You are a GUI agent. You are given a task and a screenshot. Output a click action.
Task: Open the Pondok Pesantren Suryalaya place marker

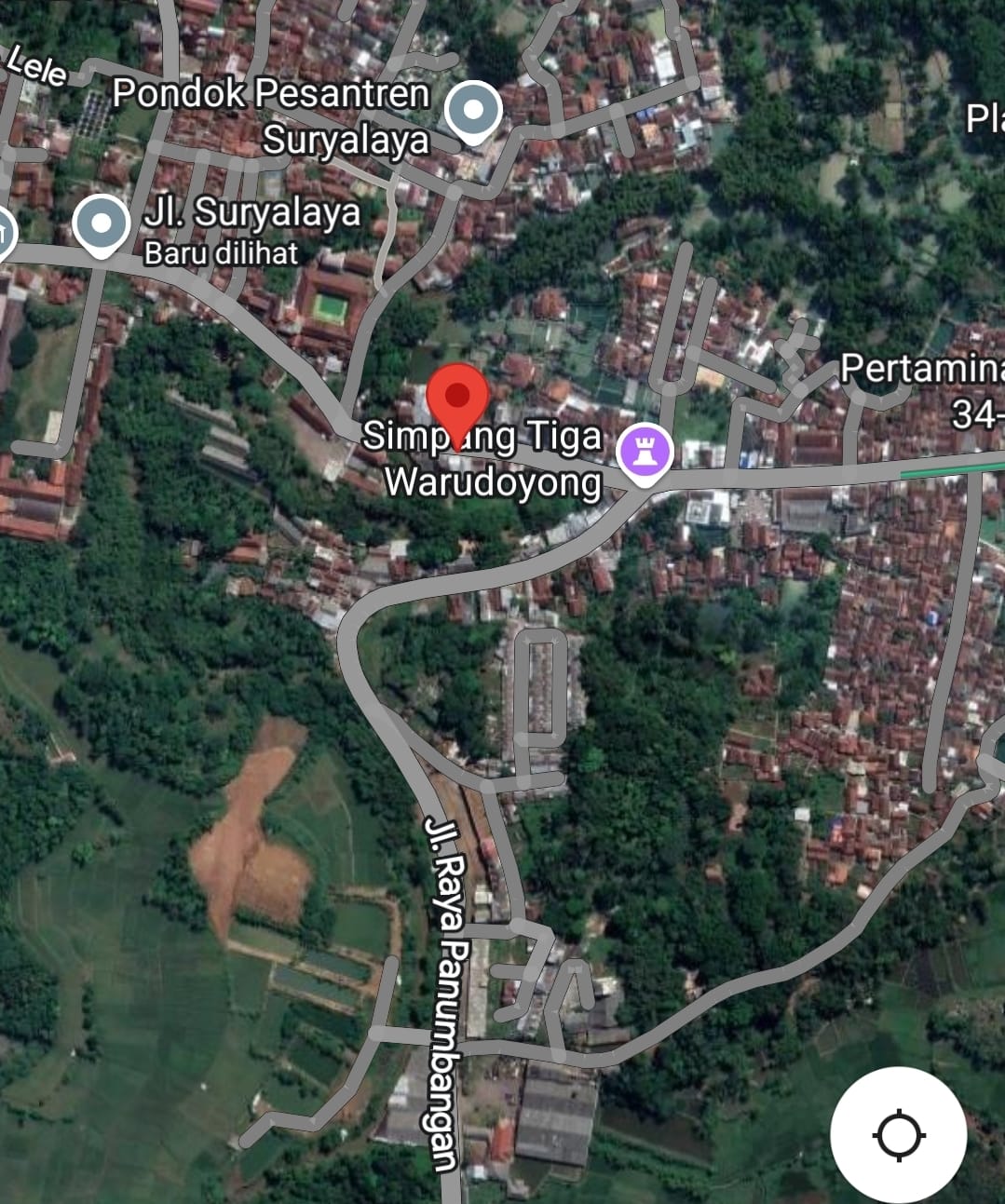[x=473, y=111]
